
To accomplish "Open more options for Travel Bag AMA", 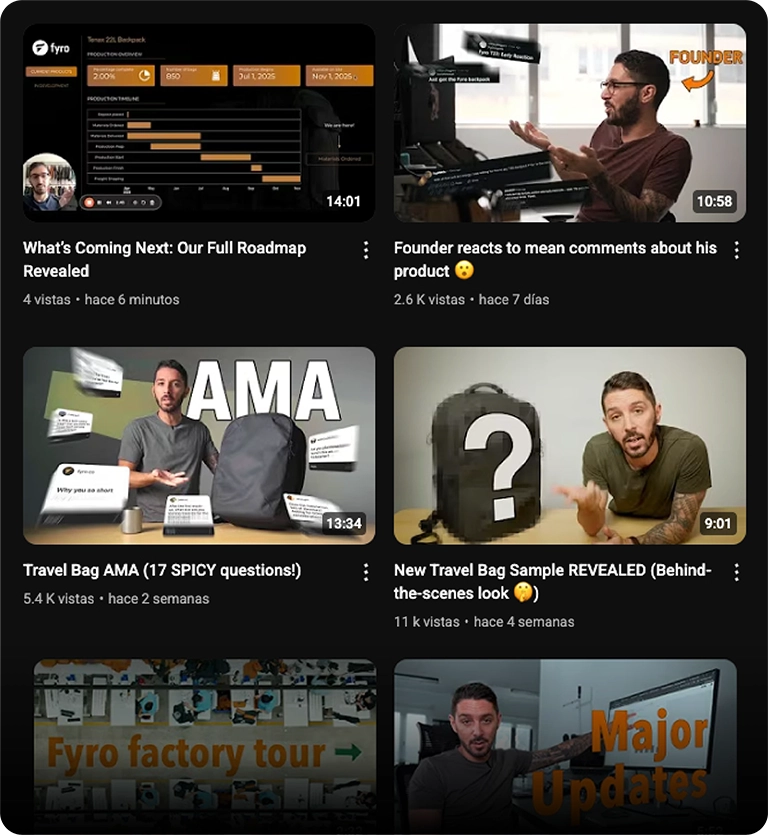I will [x=366, y=572].
